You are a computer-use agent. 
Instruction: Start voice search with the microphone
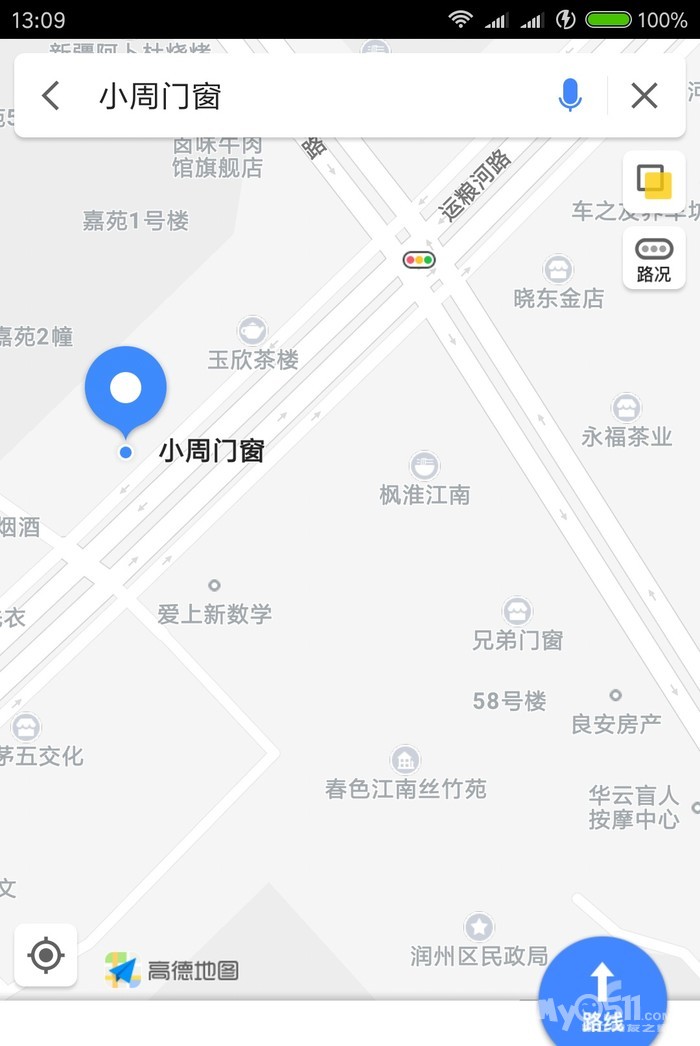point(570,96)
